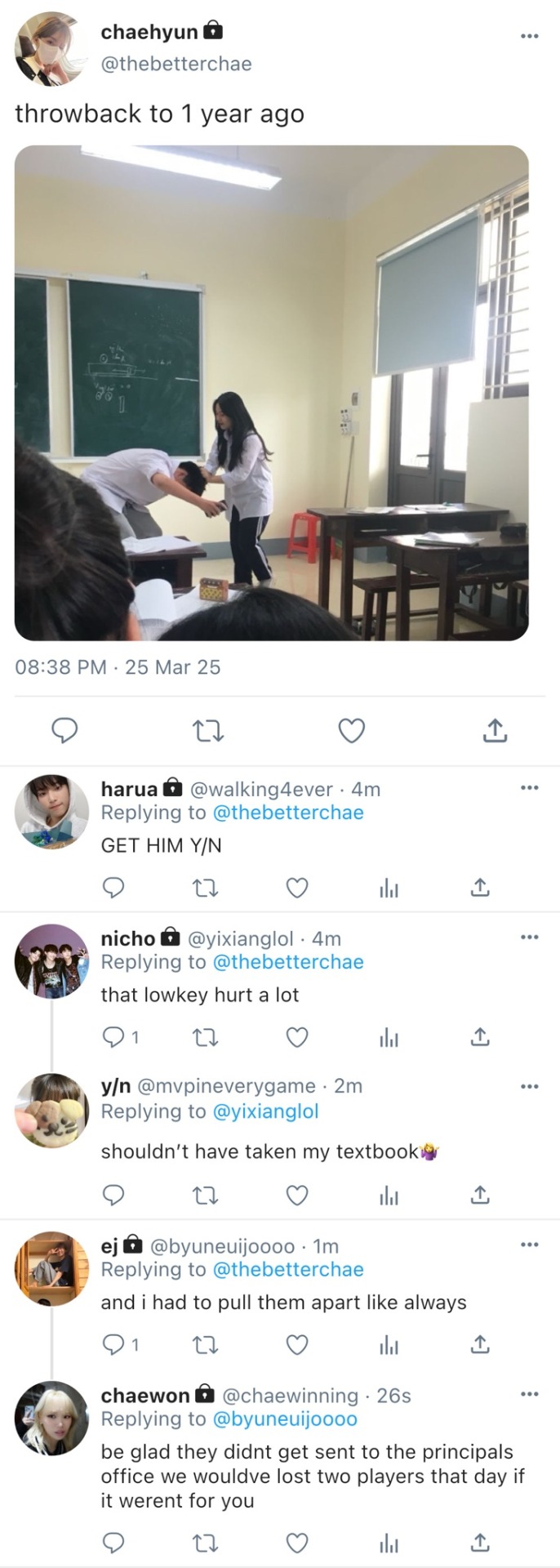Like harua's 'GET HIM Y/N' reply
The width and height of the screenshot is (560, 1568).
(297, 888)
